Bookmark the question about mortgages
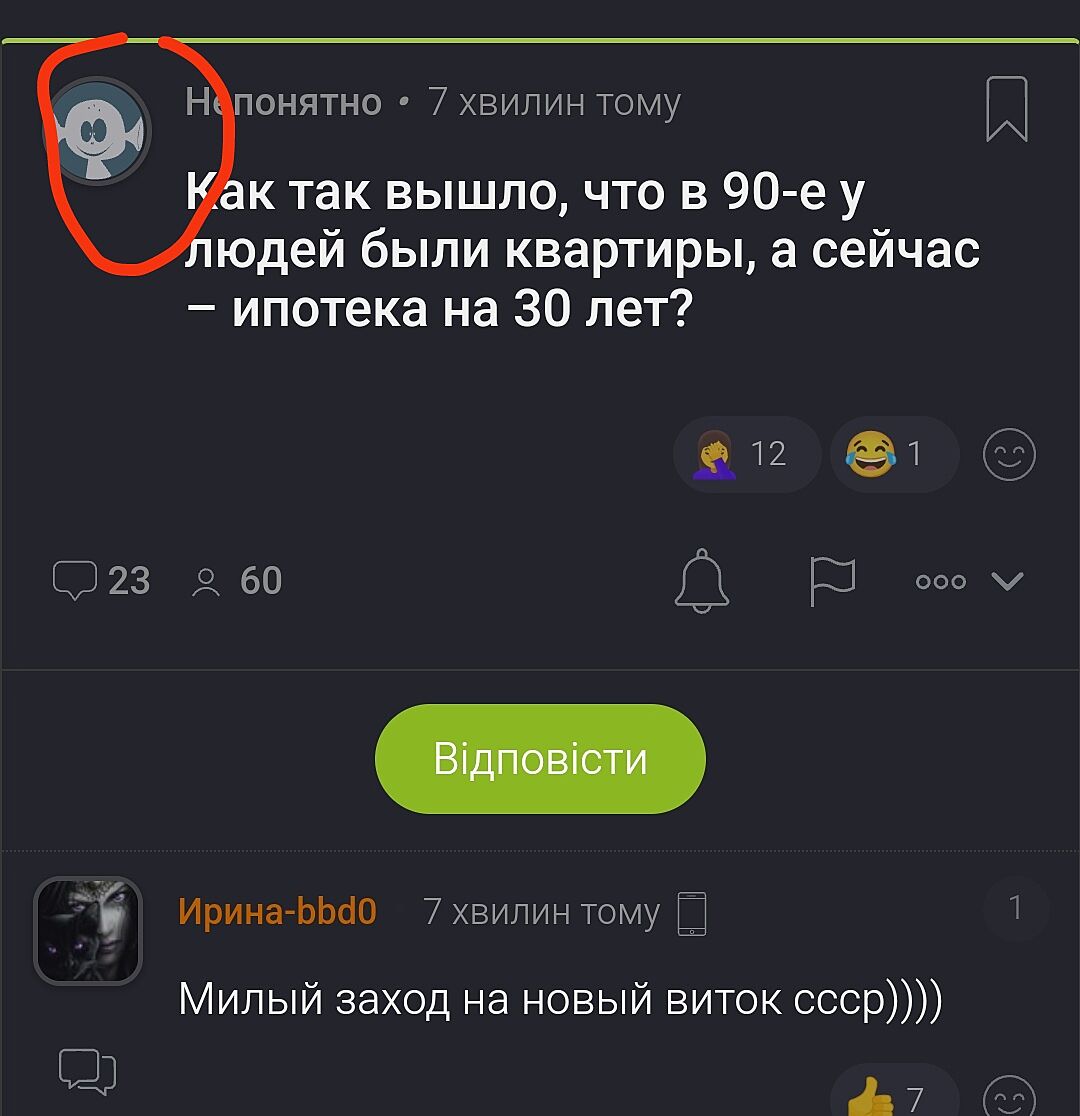This screenshot has width=1080, height=1116. coord(1006,109)
